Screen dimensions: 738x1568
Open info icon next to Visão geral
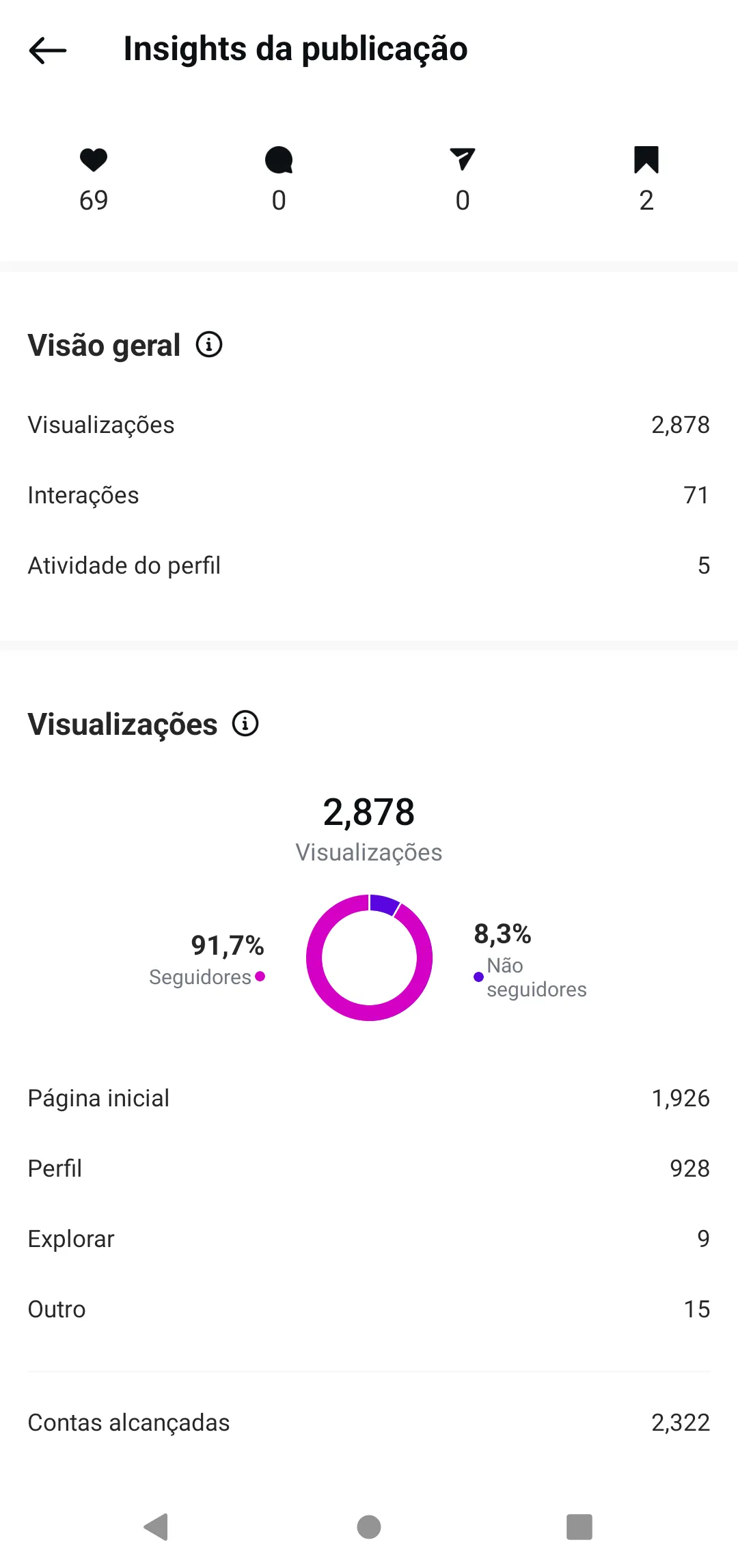coord(209,345)
